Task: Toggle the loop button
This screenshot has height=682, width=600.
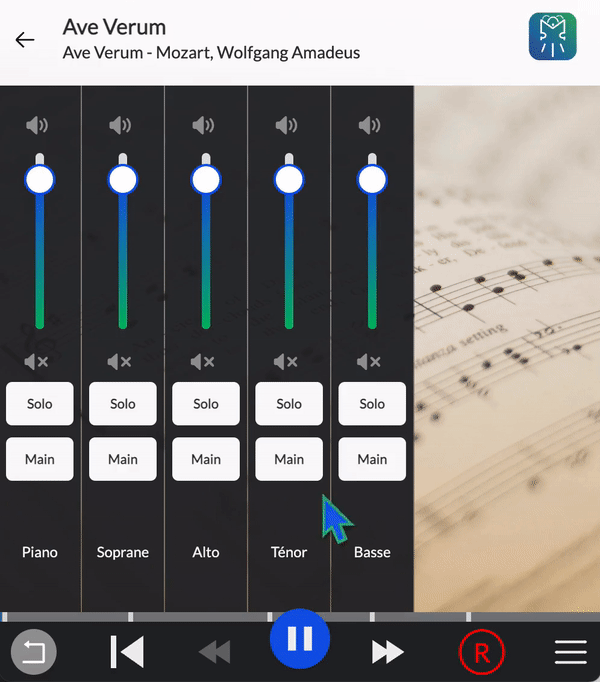Action: click(x=34, y=653)
